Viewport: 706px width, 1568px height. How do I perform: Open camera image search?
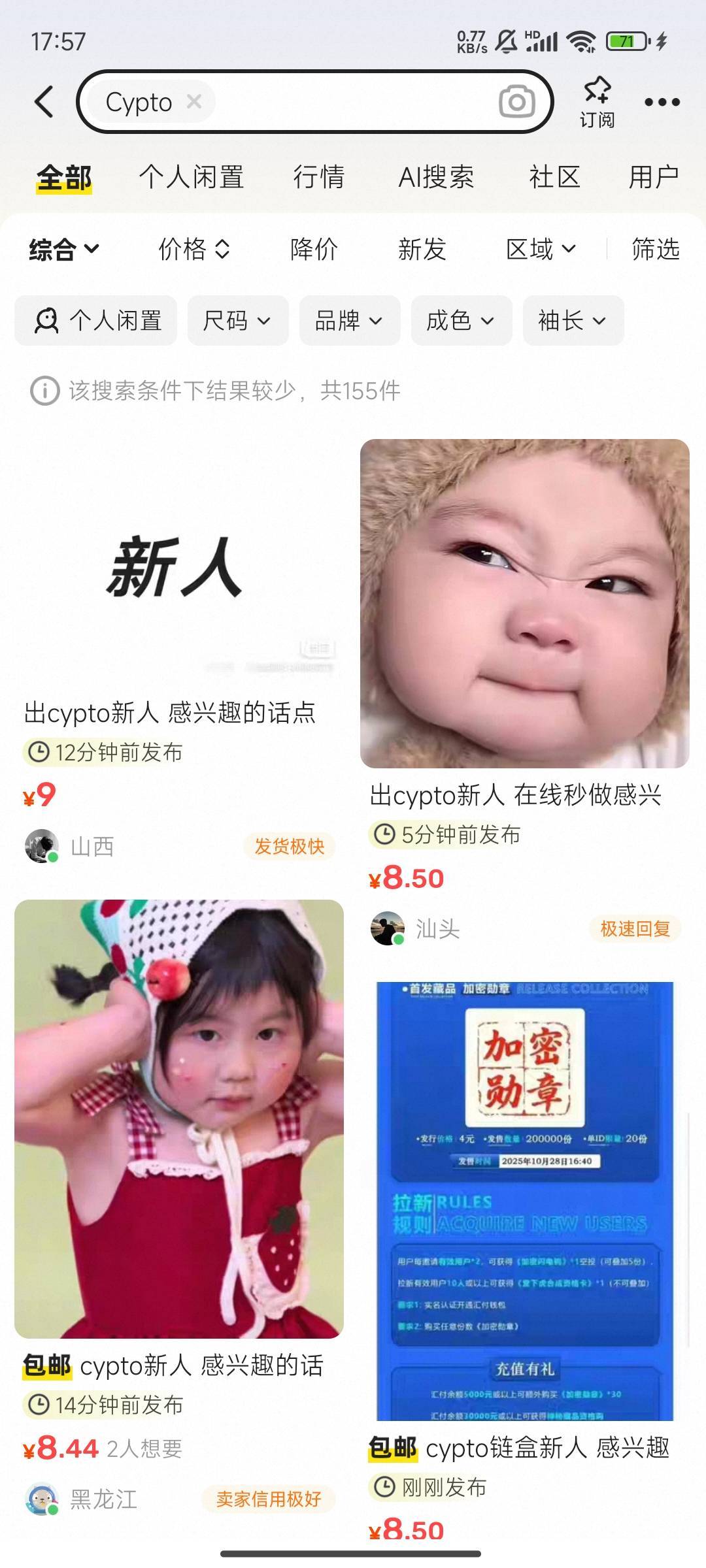point(516,102)
